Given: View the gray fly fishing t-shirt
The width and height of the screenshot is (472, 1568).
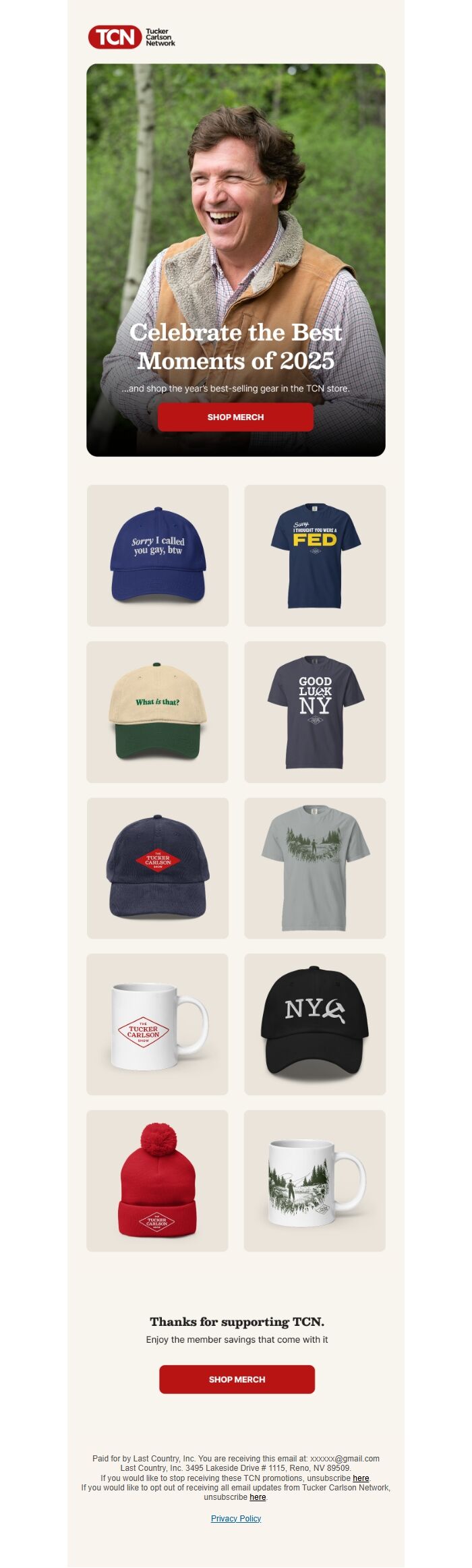Looking at the screenshot, I should click(x=315, y=868).
